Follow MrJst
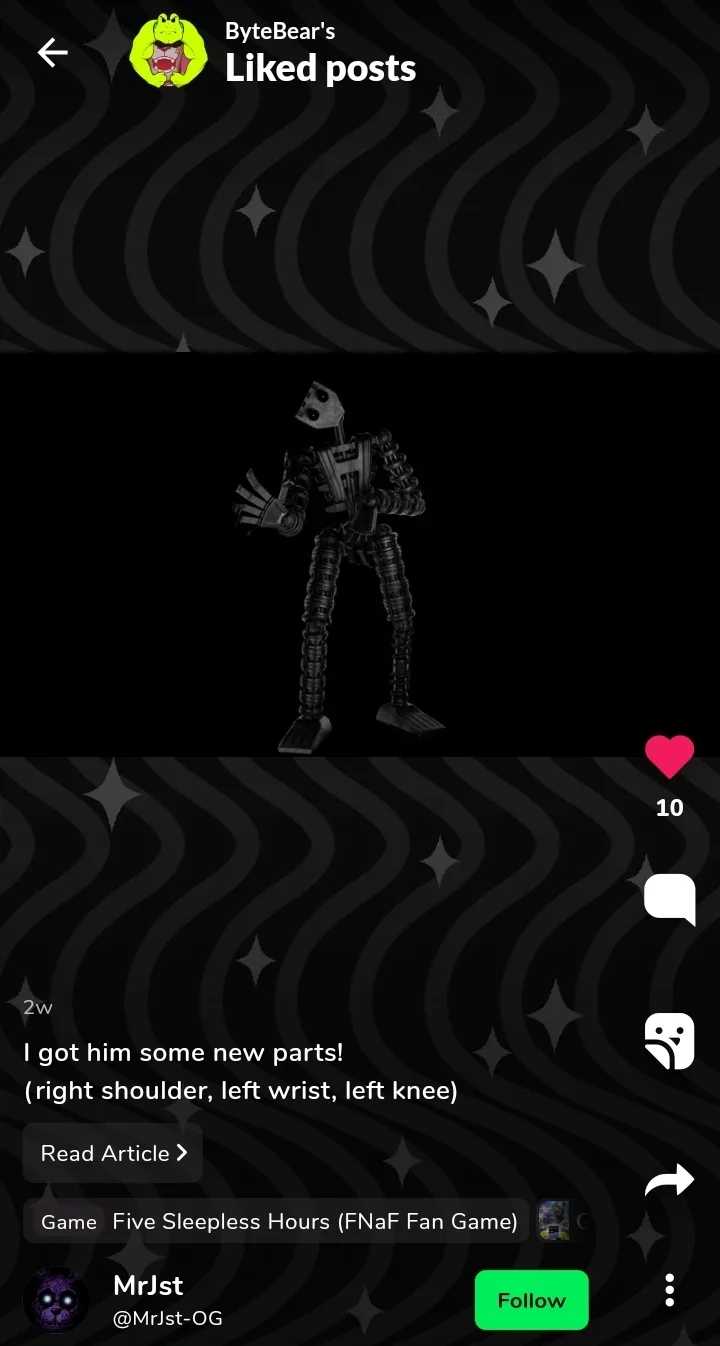The height and width of the screenshot is (1346, 720). click(531, 1300)
